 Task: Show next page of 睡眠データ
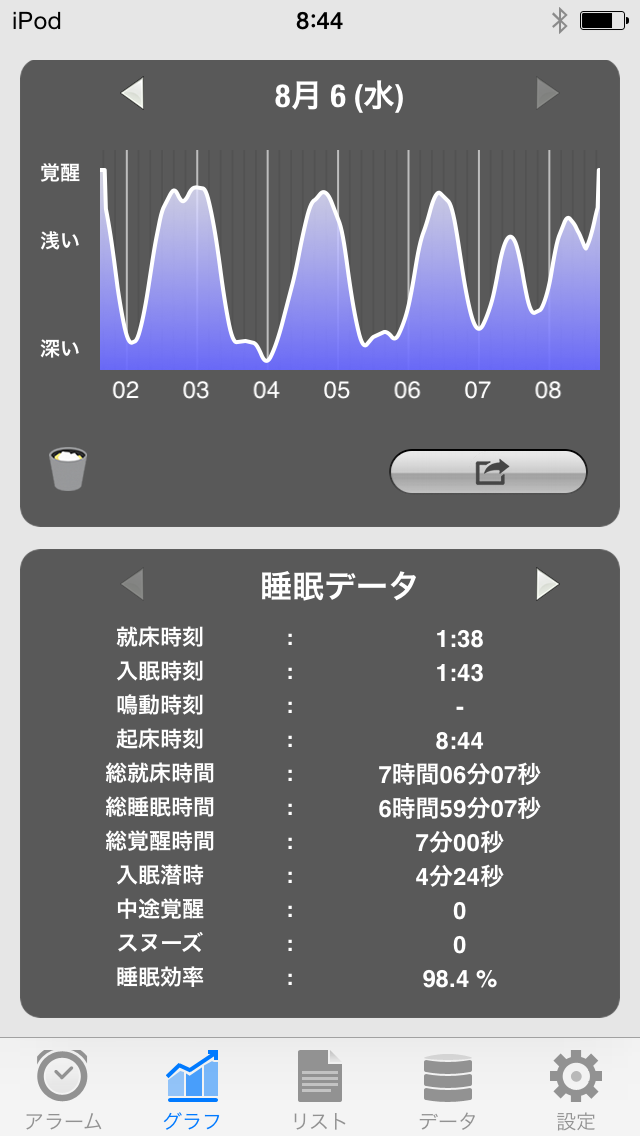click(546, 584)
